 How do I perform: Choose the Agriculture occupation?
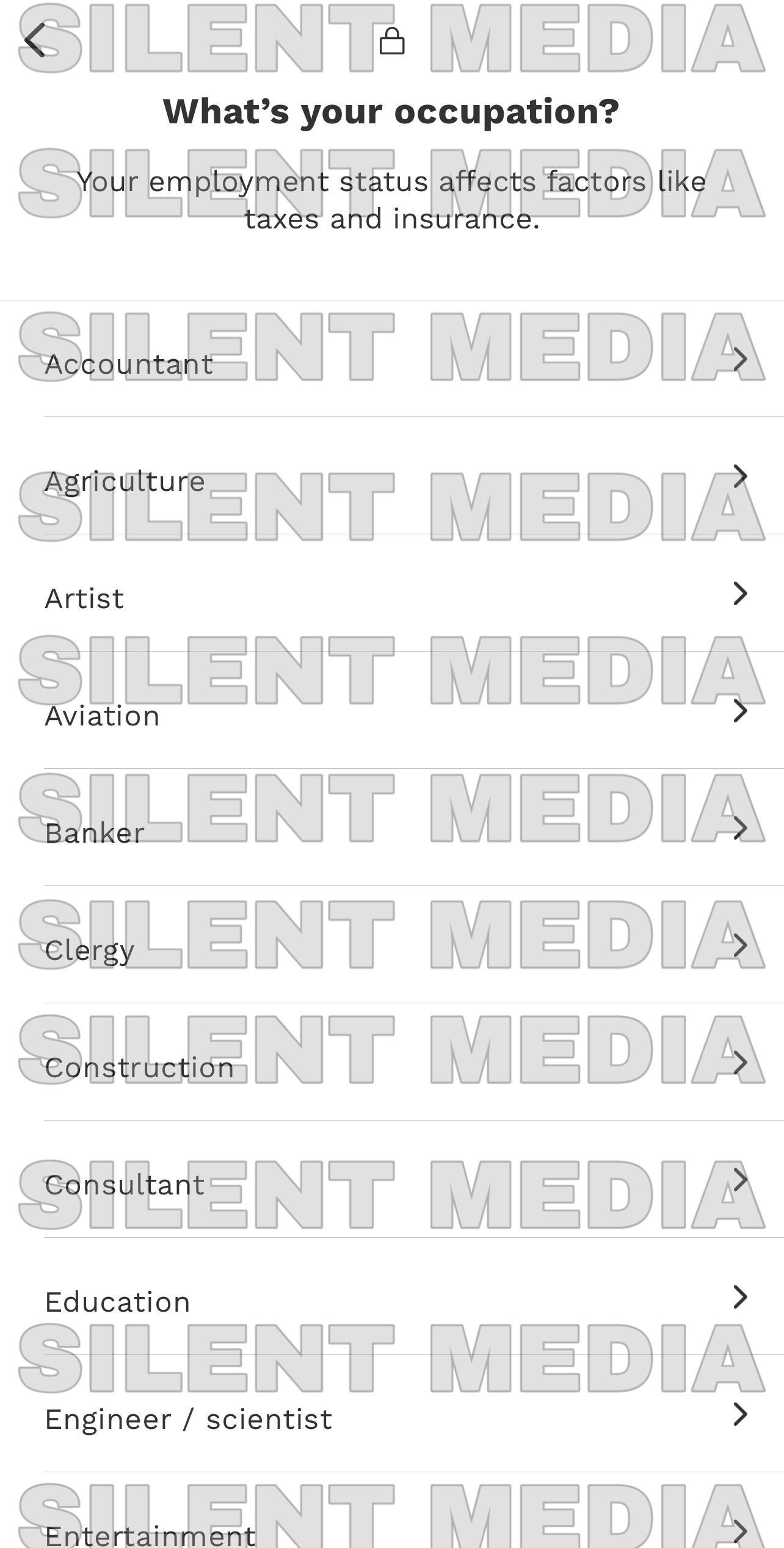[x=391, y=481]
